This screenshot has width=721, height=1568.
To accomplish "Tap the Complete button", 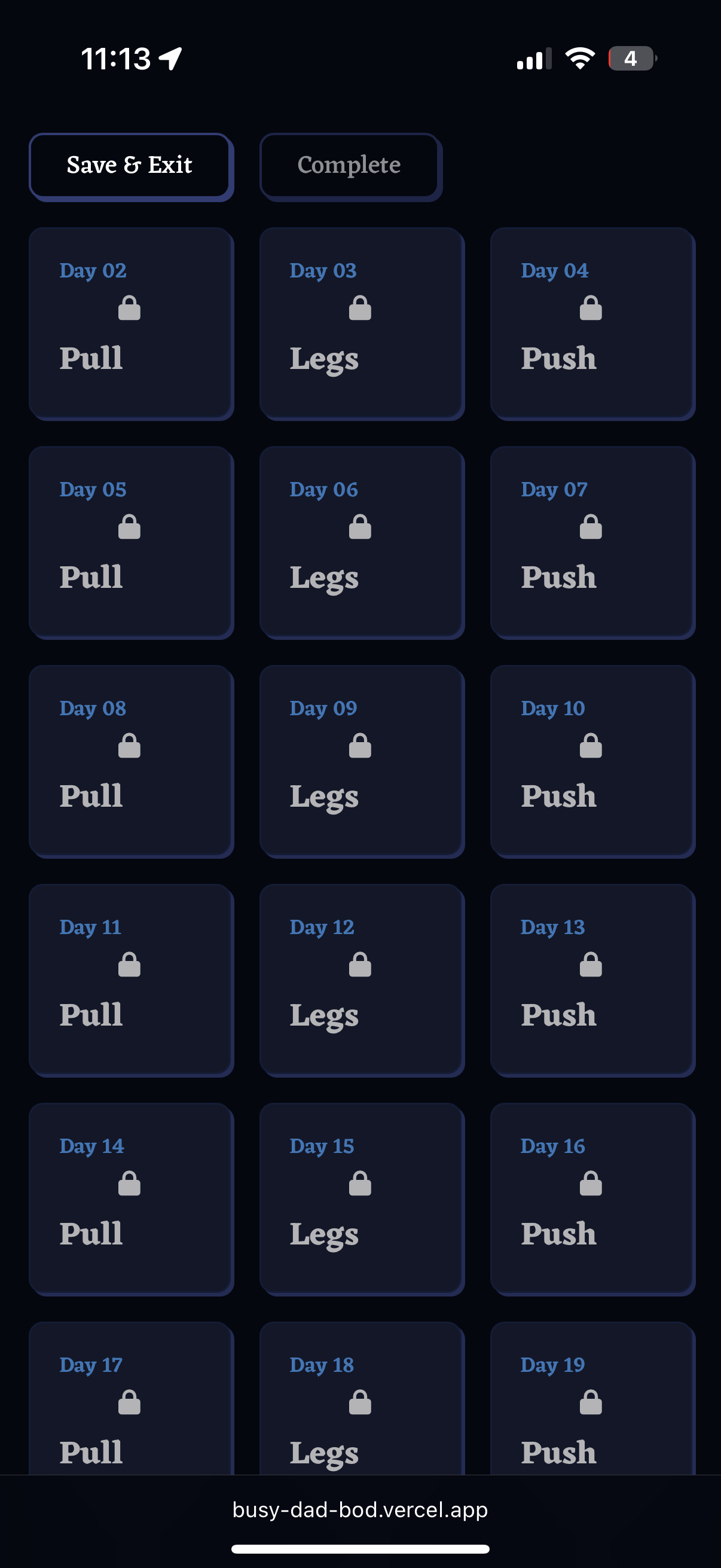I will point(349,166).
